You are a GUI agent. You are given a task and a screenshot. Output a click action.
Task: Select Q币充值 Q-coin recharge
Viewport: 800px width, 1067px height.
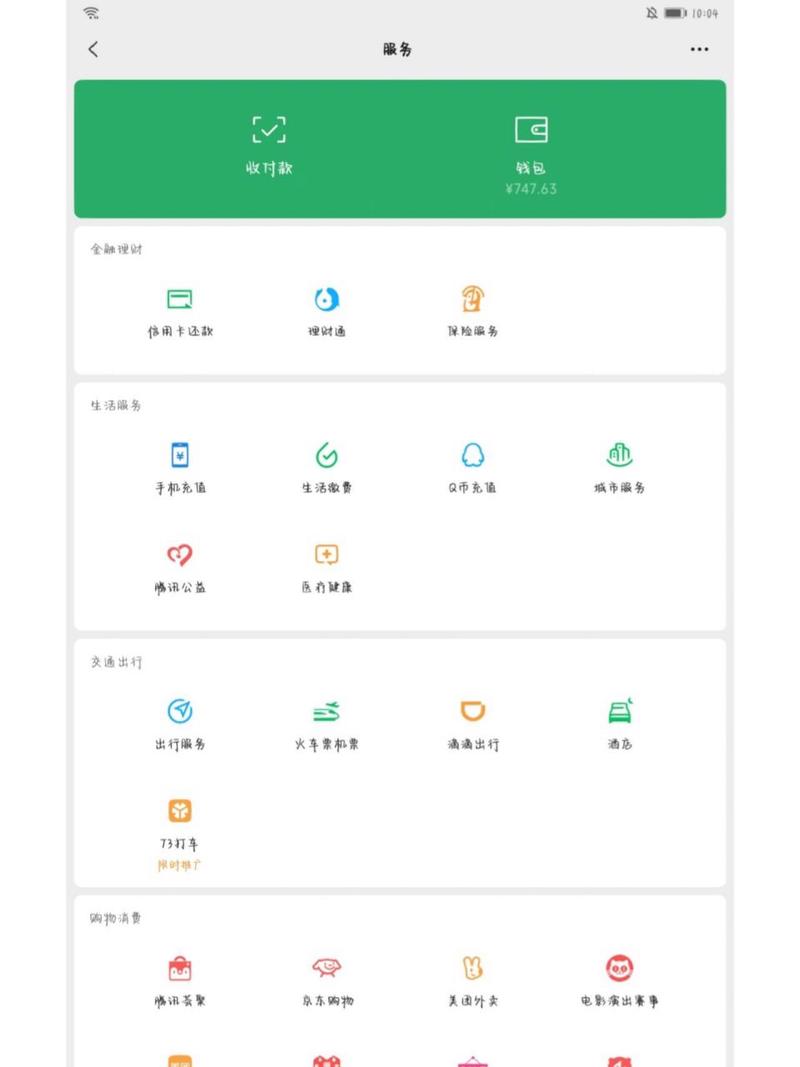click(x=470, y=465)
